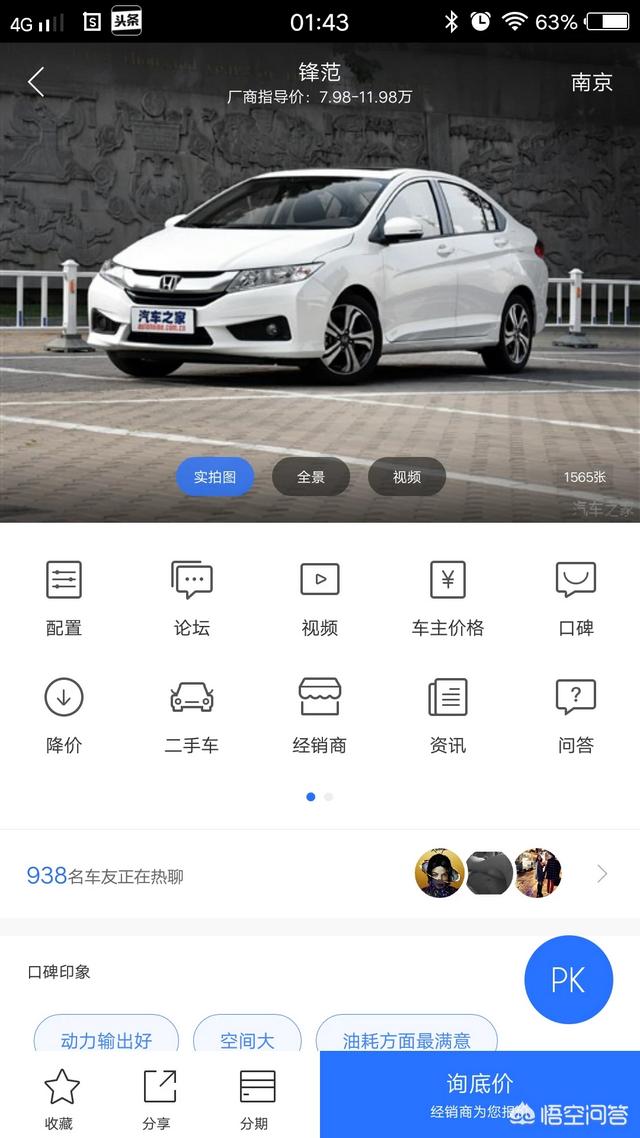Viewport: 640px width, 1138px height.
Task: Add this car to 收藏 favorites
Action: 59,1098
